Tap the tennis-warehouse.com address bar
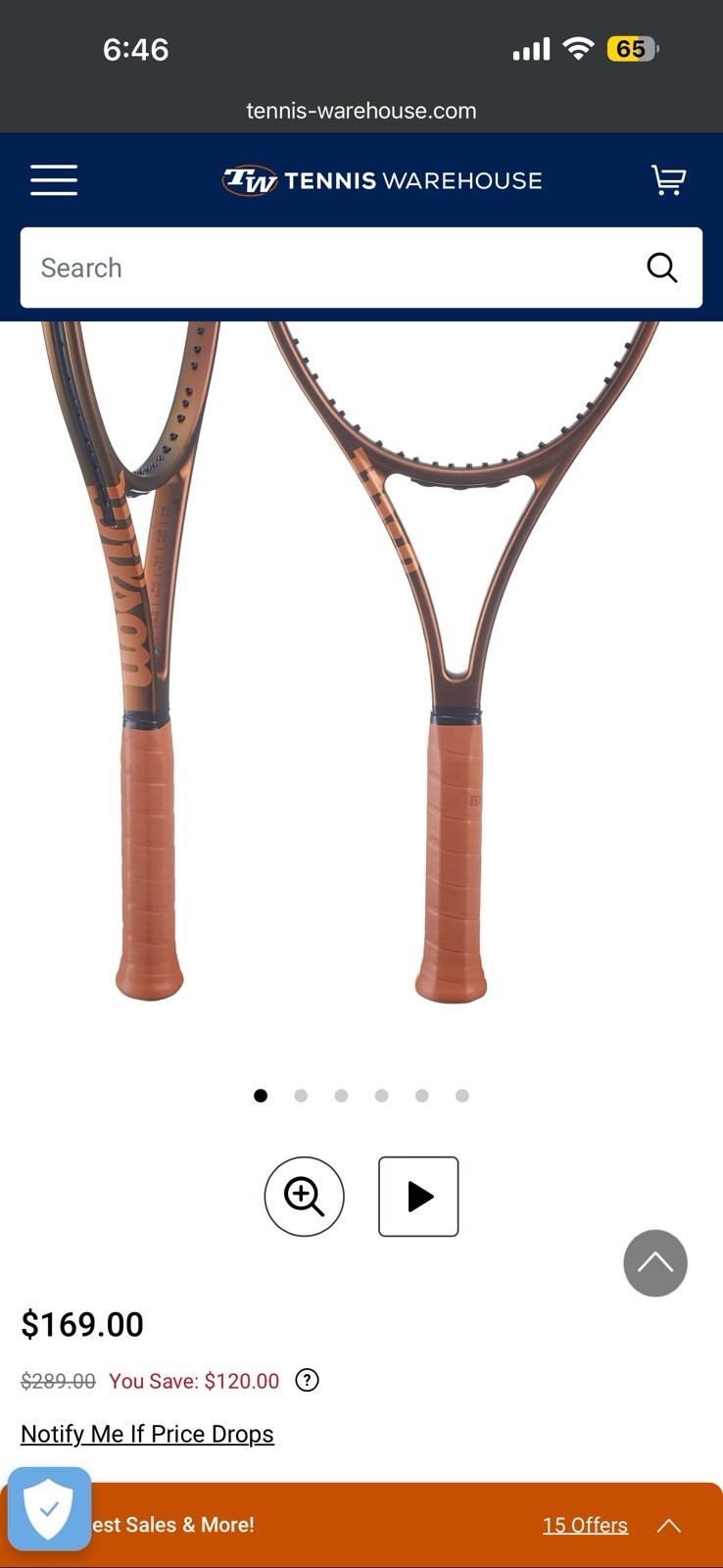Image resolution: width=723 pixels, height=1568 pixels. (361, 111)
